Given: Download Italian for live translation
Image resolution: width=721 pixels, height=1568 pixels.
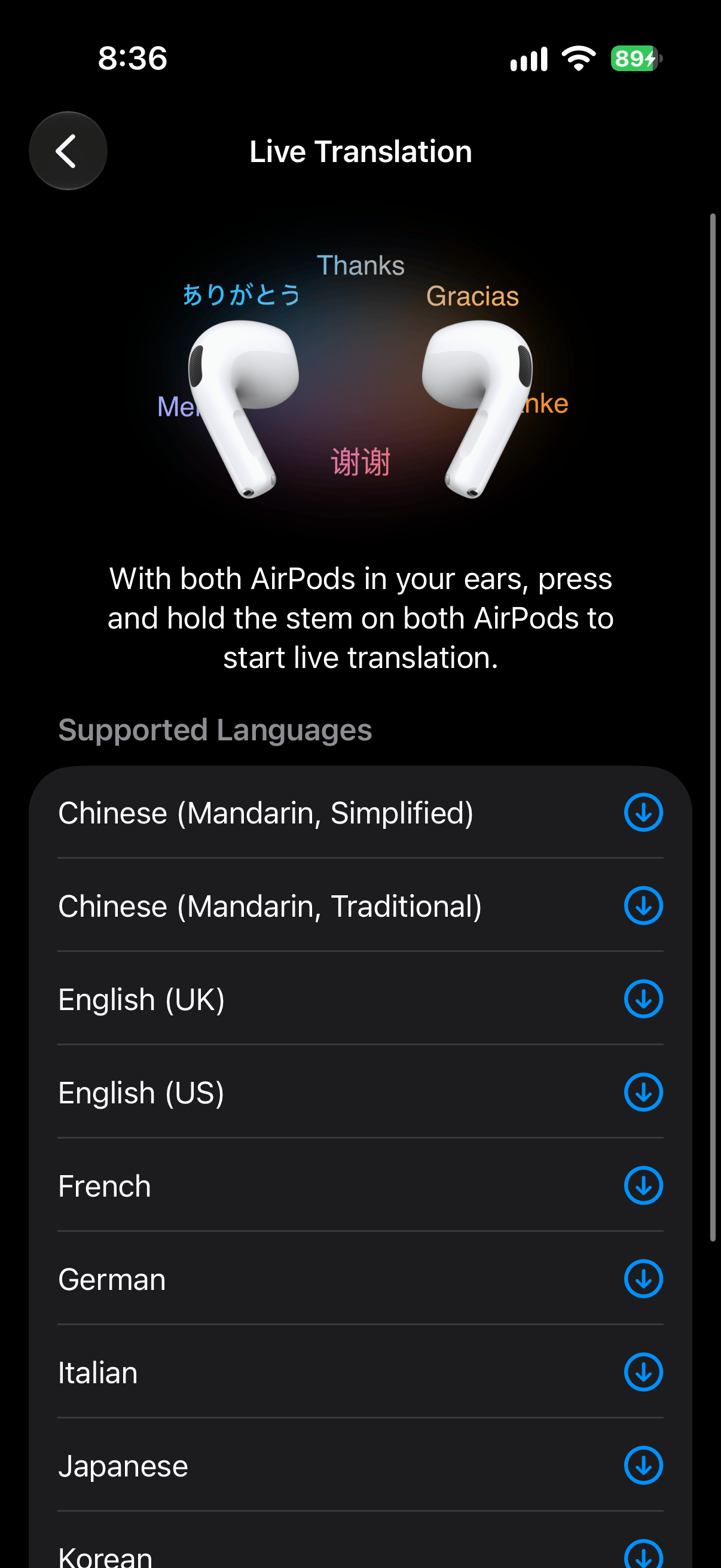Looking at the screenshot, I should click(643, 1372).
